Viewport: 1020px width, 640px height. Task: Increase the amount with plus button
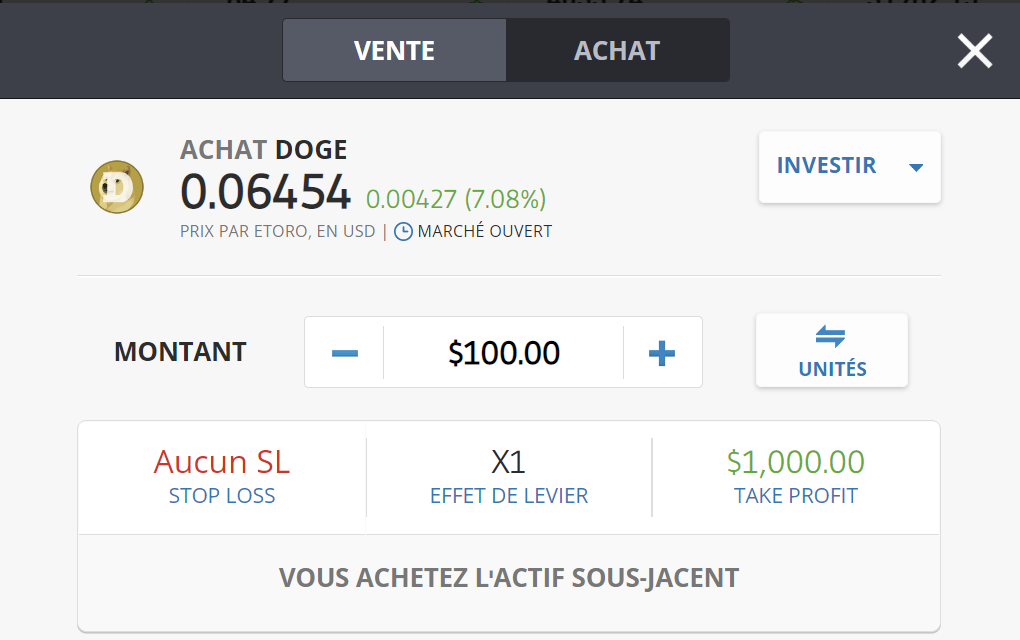(x=662, y=353)
